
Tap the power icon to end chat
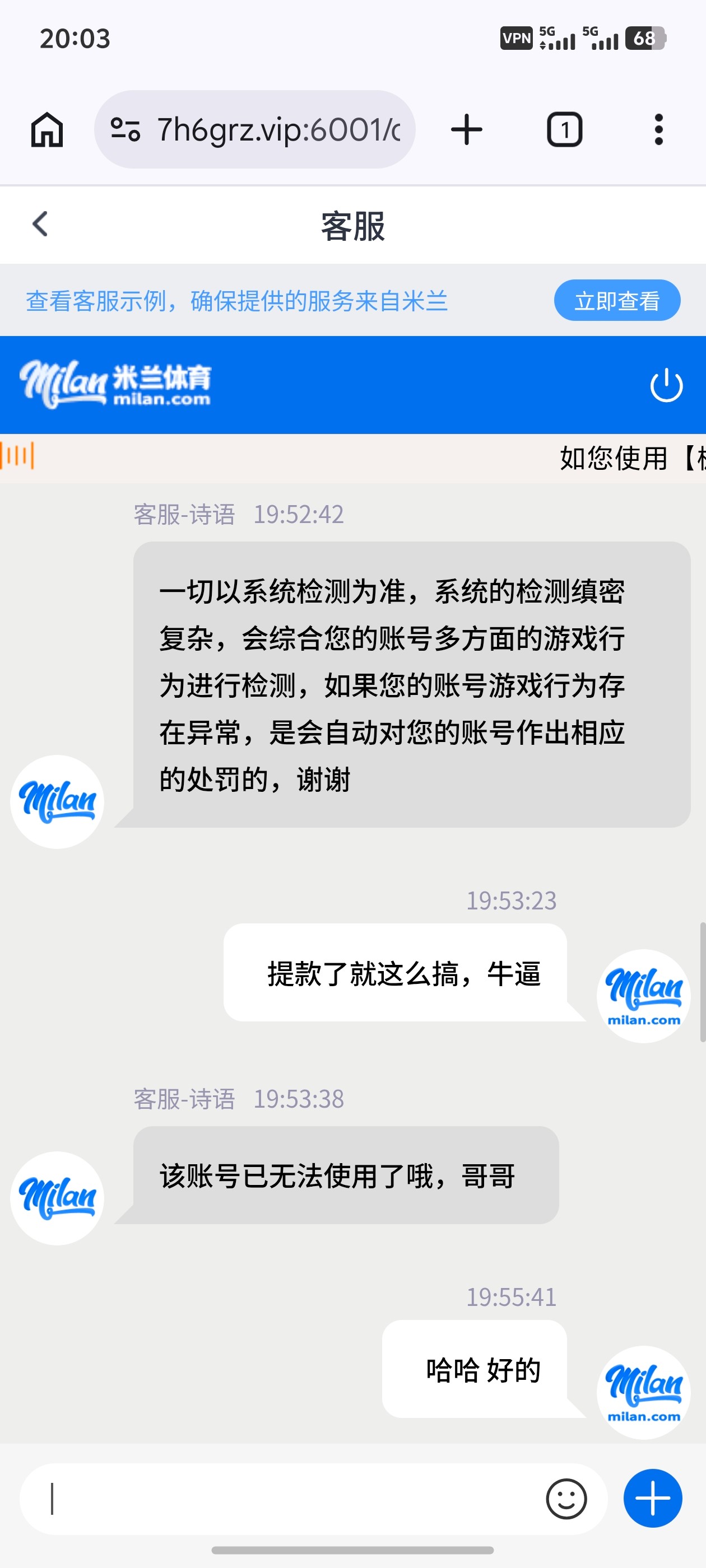tap(666, 385)
